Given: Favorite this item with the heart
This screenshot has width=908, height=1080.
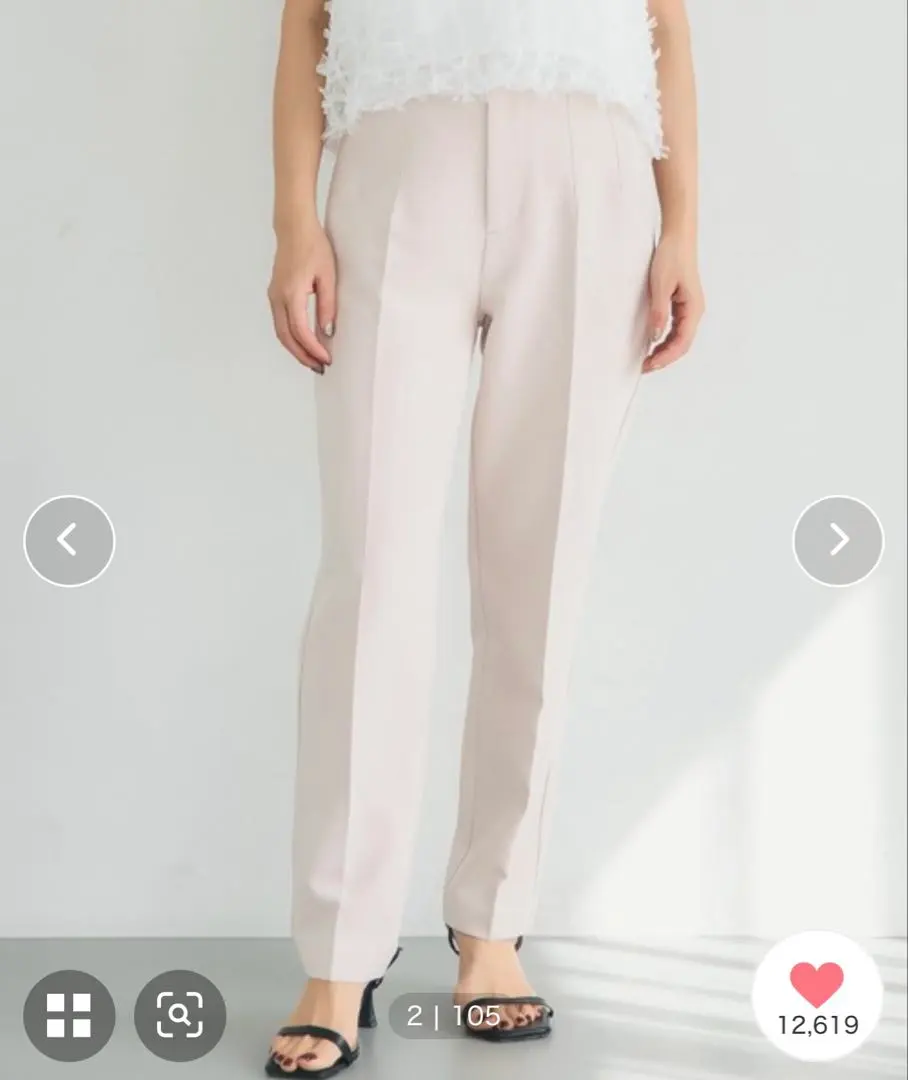Looking at the screenshot, I should [817, 986].
